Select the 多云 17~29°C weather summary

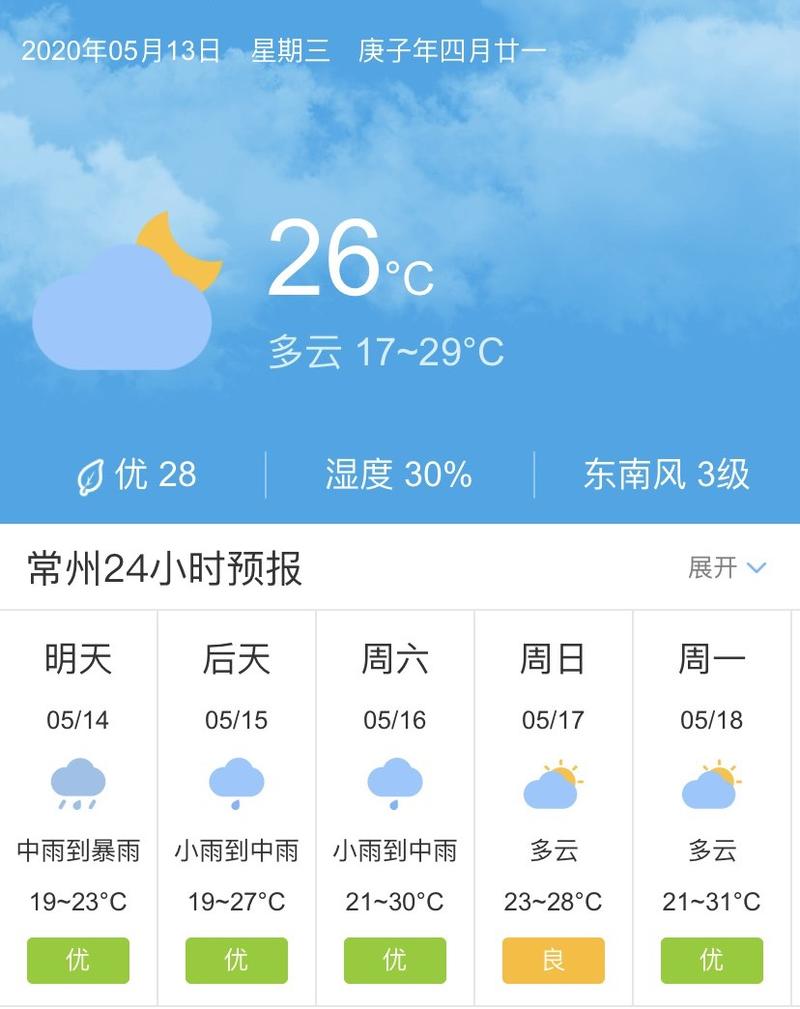click(388, 350)
